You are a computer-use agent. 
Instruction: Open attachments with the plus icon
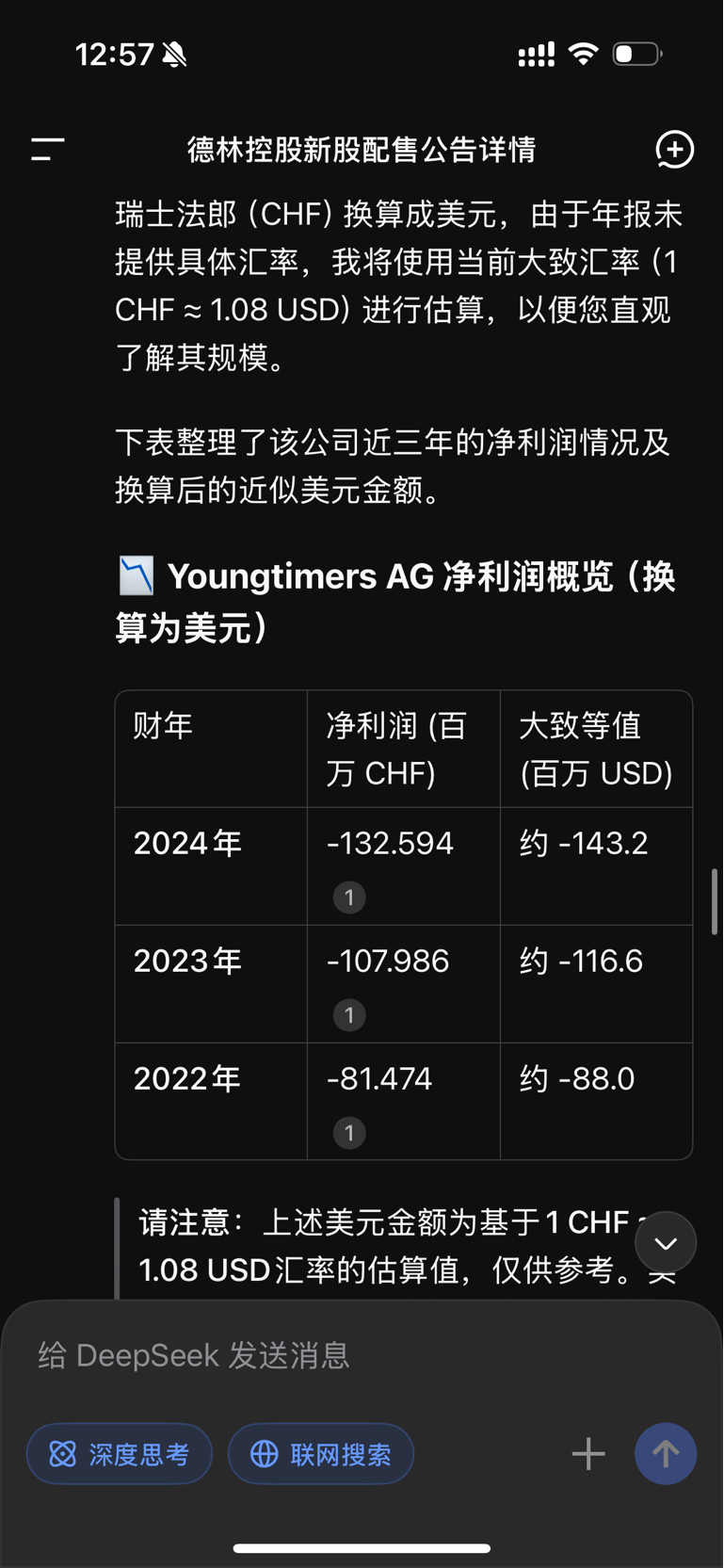(x=587, y=1453)
